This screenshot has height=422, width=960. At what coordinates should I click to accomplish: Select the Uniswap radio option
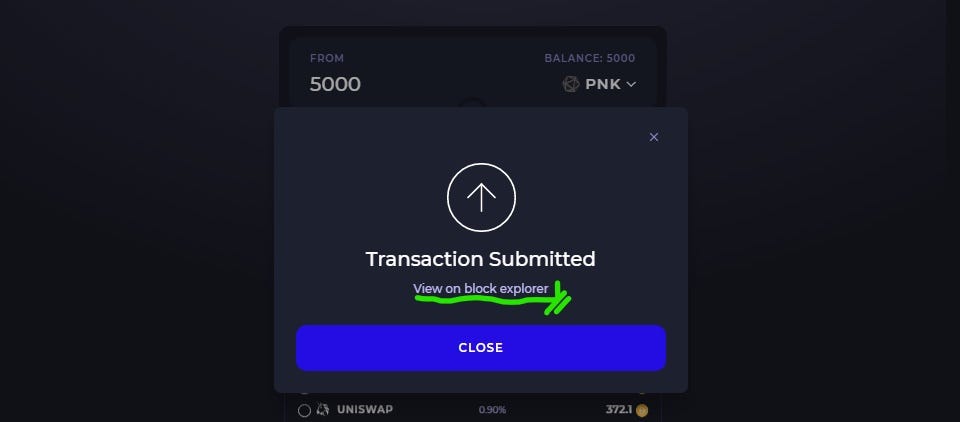tap(304, 410)
